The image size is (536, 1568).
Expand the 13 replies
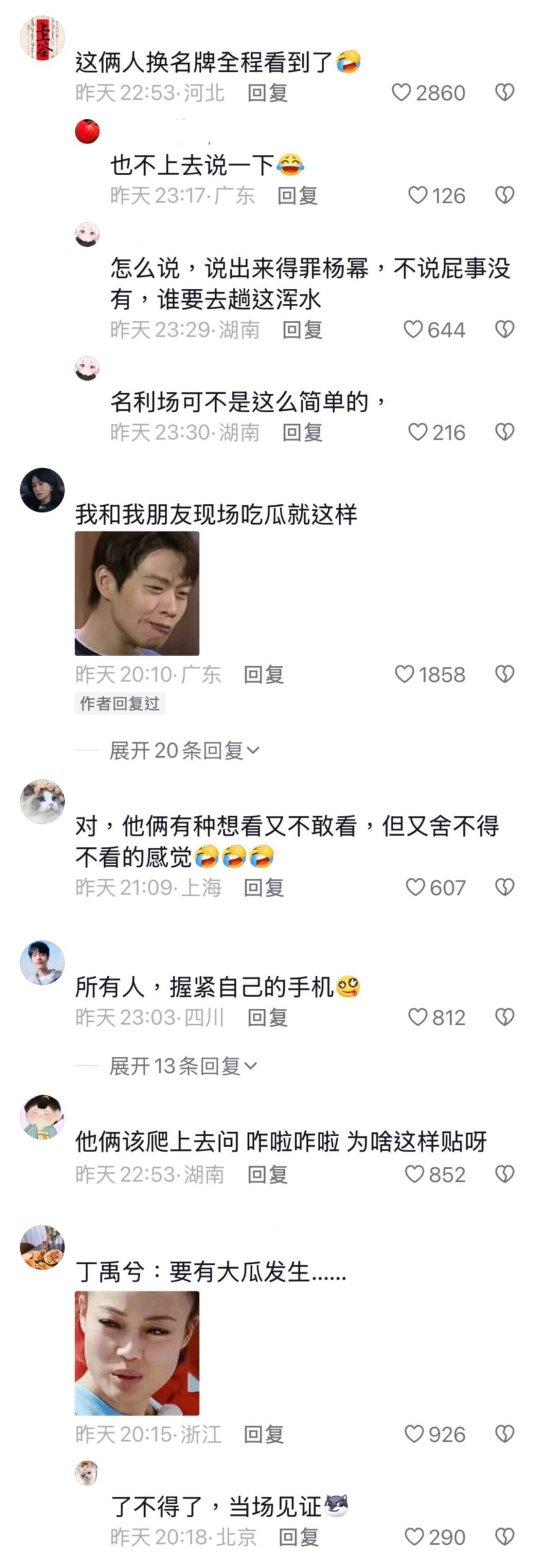tap(183, 1066)
